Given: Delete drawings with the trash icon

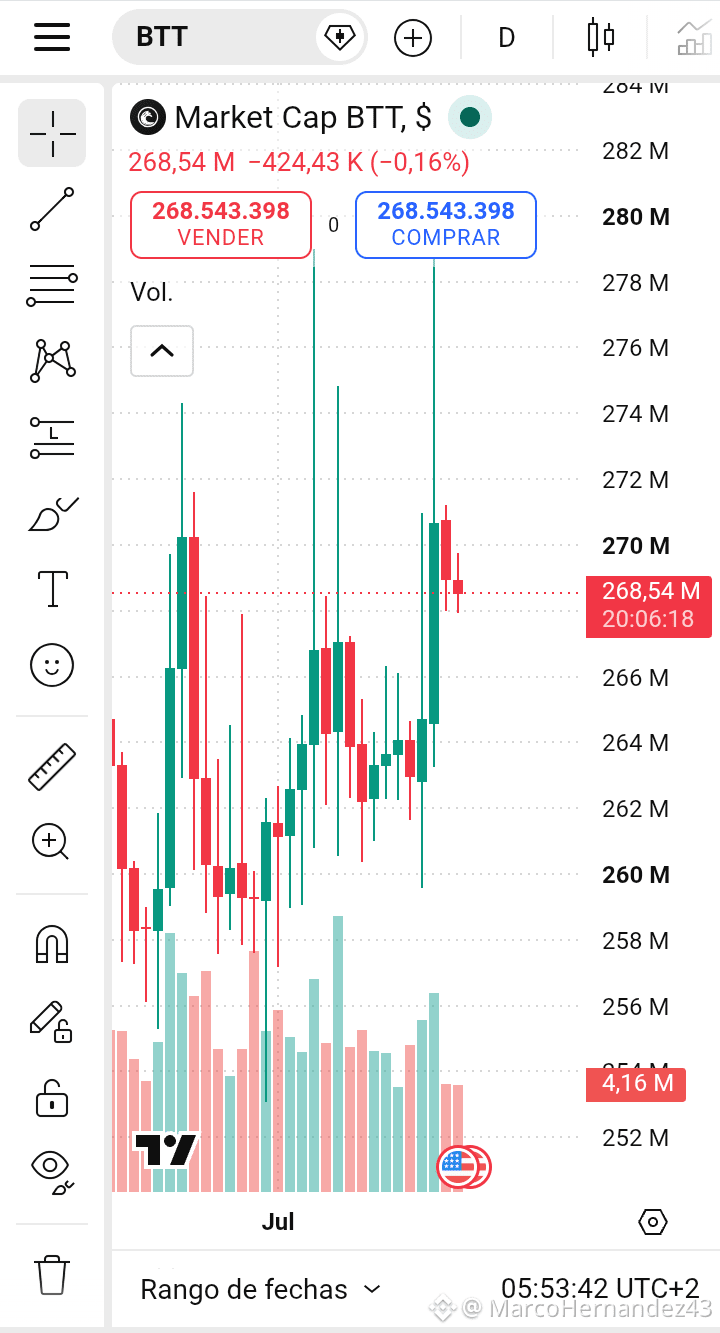Looking at the screenshot, I should [52, 1276].
